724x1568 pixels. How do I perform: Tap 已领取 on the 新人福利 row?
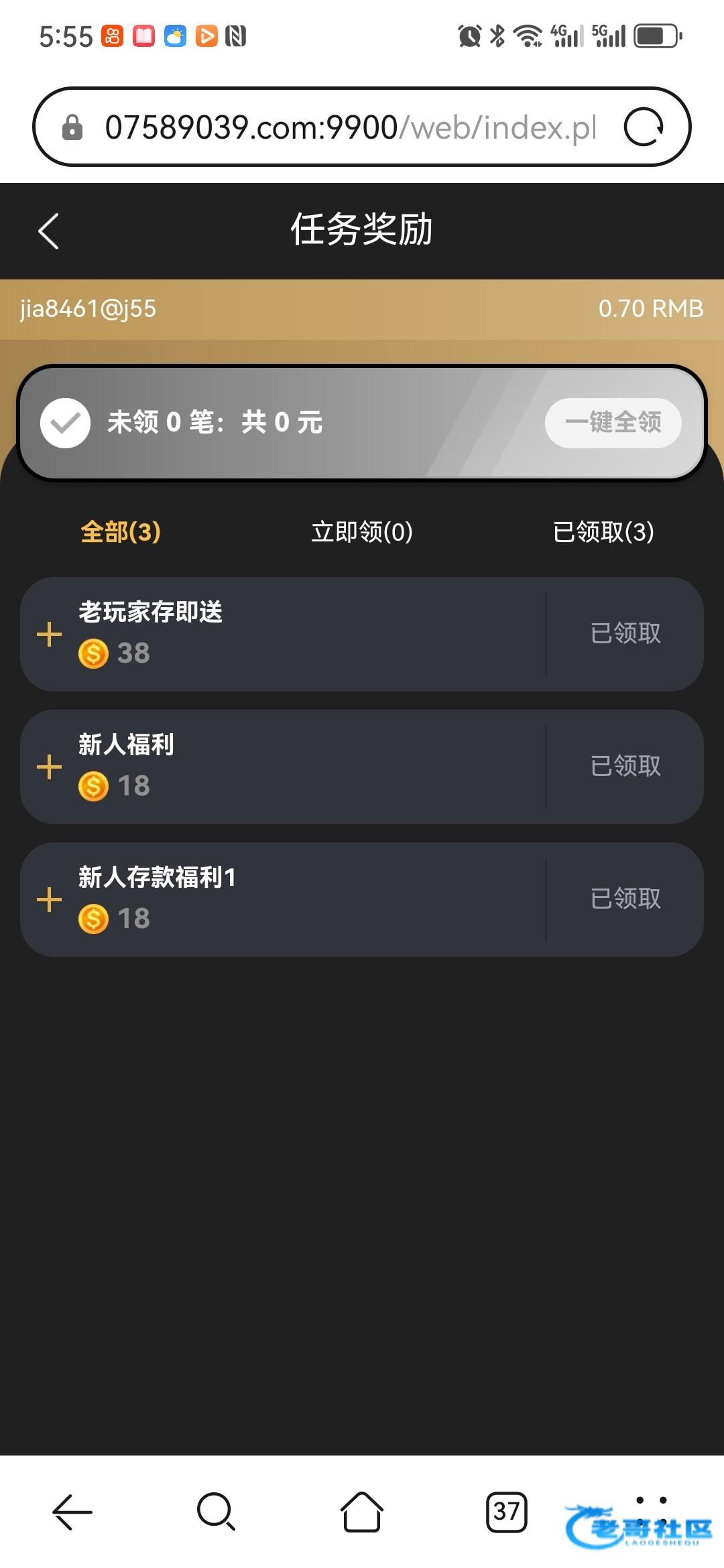[625, 766]
